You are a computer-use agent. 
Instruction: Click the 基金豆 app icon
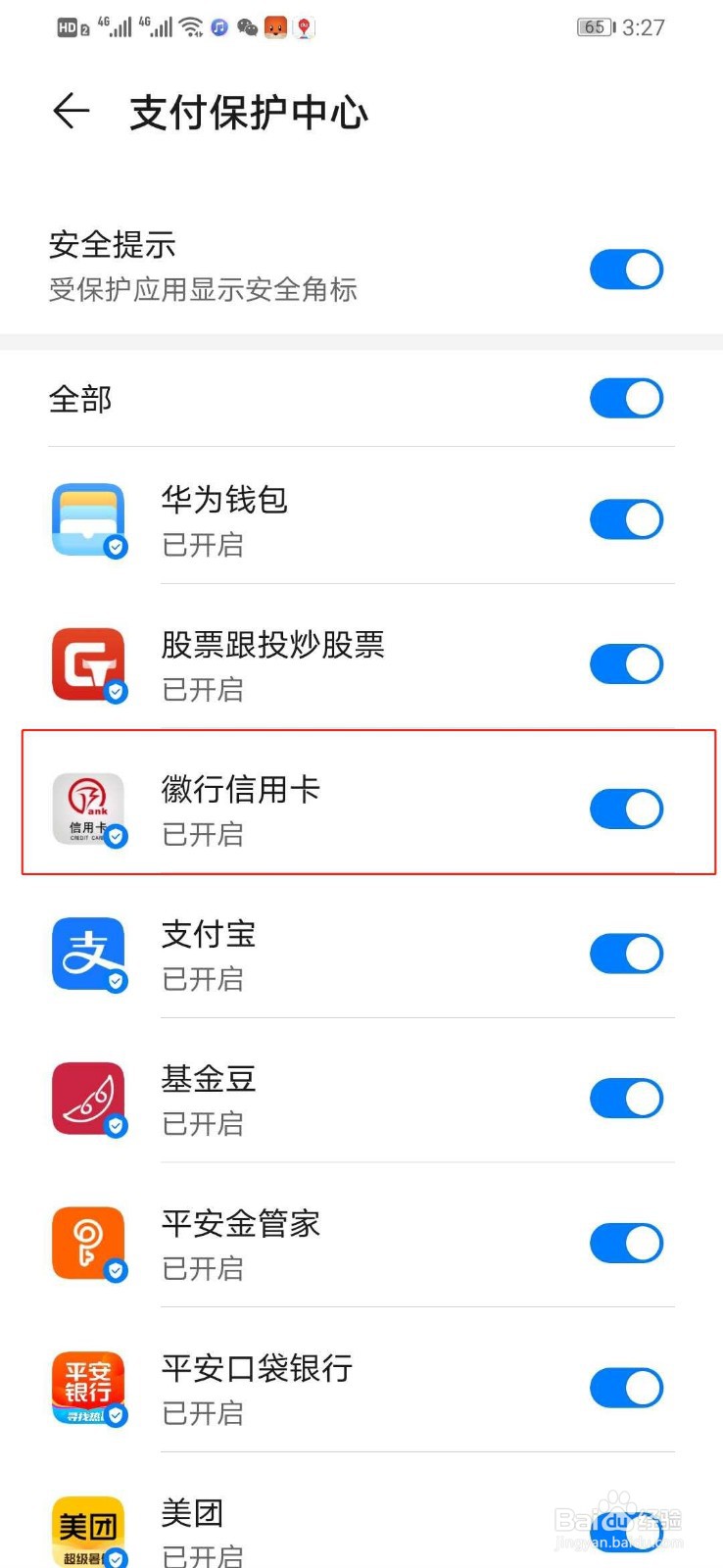[x=88, y=1098]
